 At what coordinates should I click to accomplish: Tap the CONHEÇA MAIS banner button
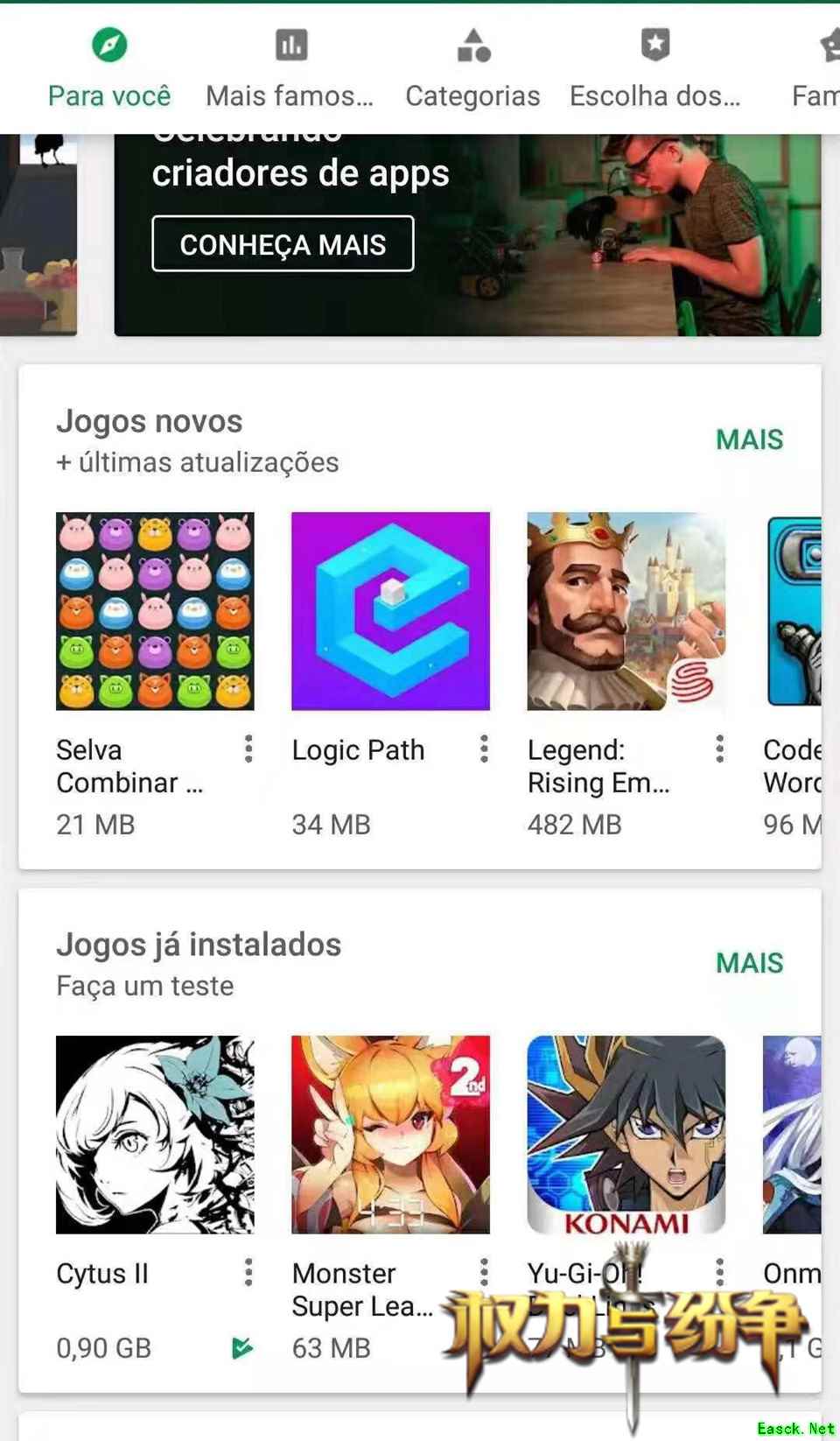(283, 244)
